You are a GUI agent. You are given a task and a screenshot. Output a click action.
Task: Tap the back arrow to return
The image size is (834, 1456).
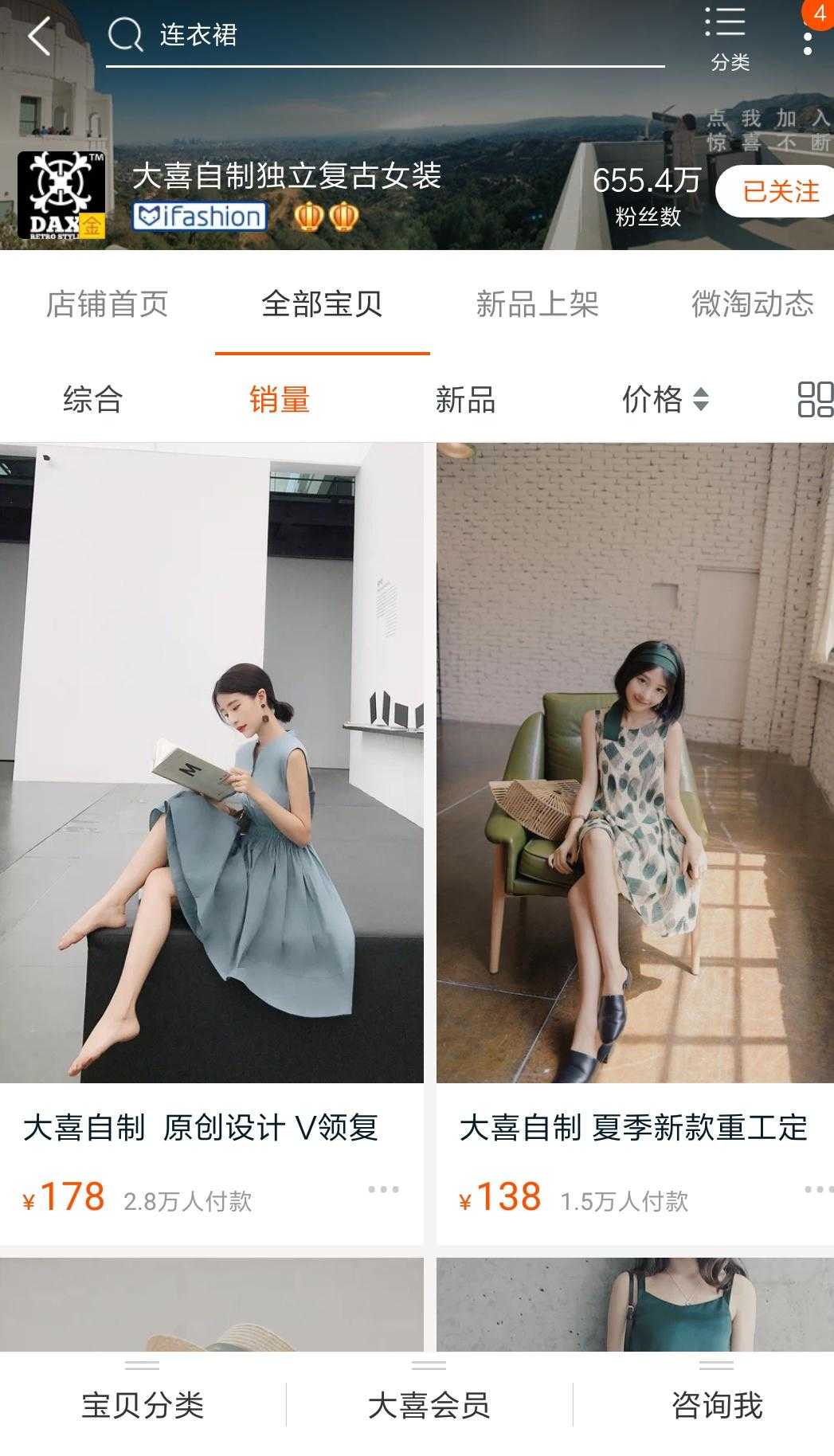click(x=37, y=36)
